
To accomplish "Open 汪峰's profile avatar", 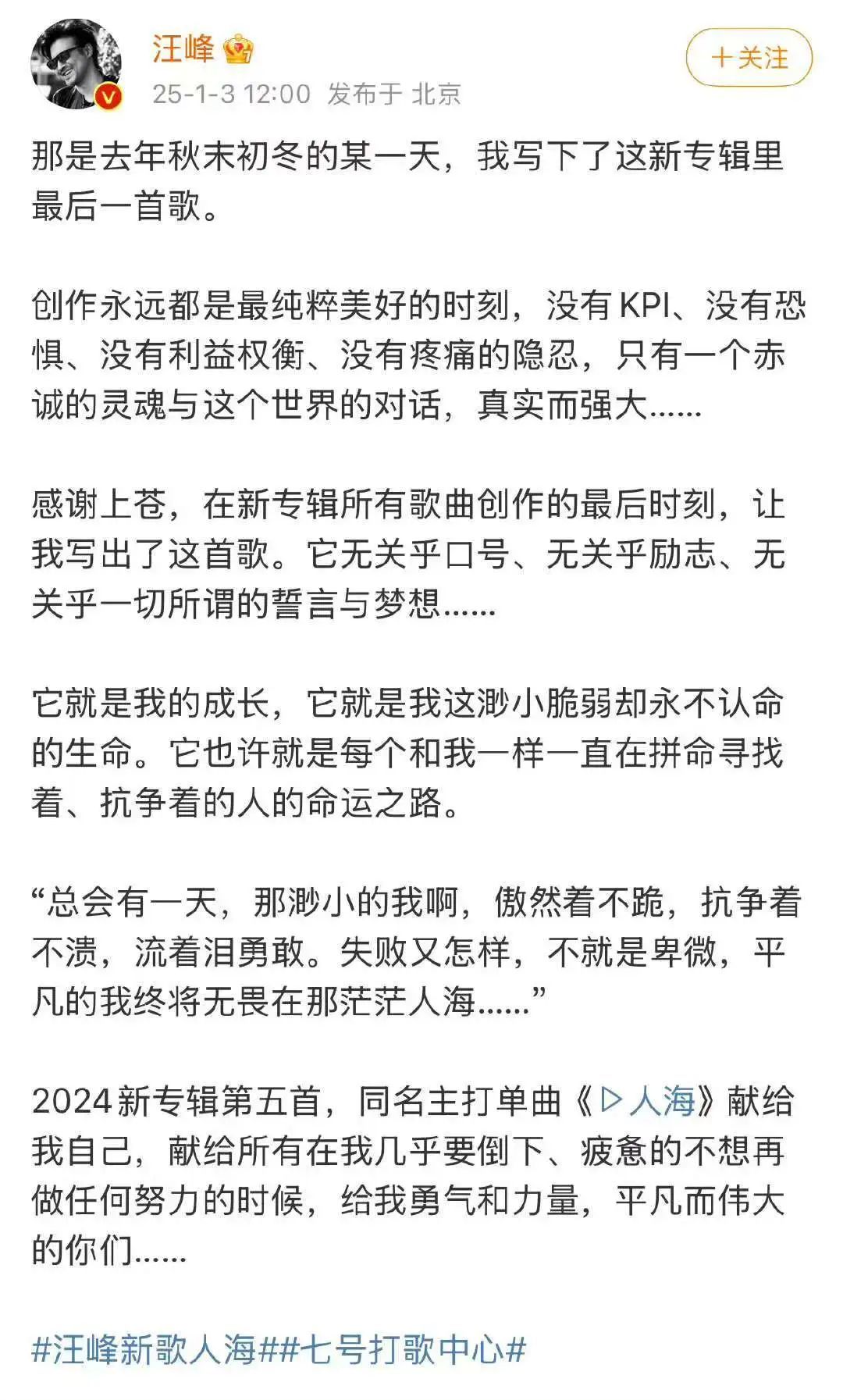I will [76, 63].
